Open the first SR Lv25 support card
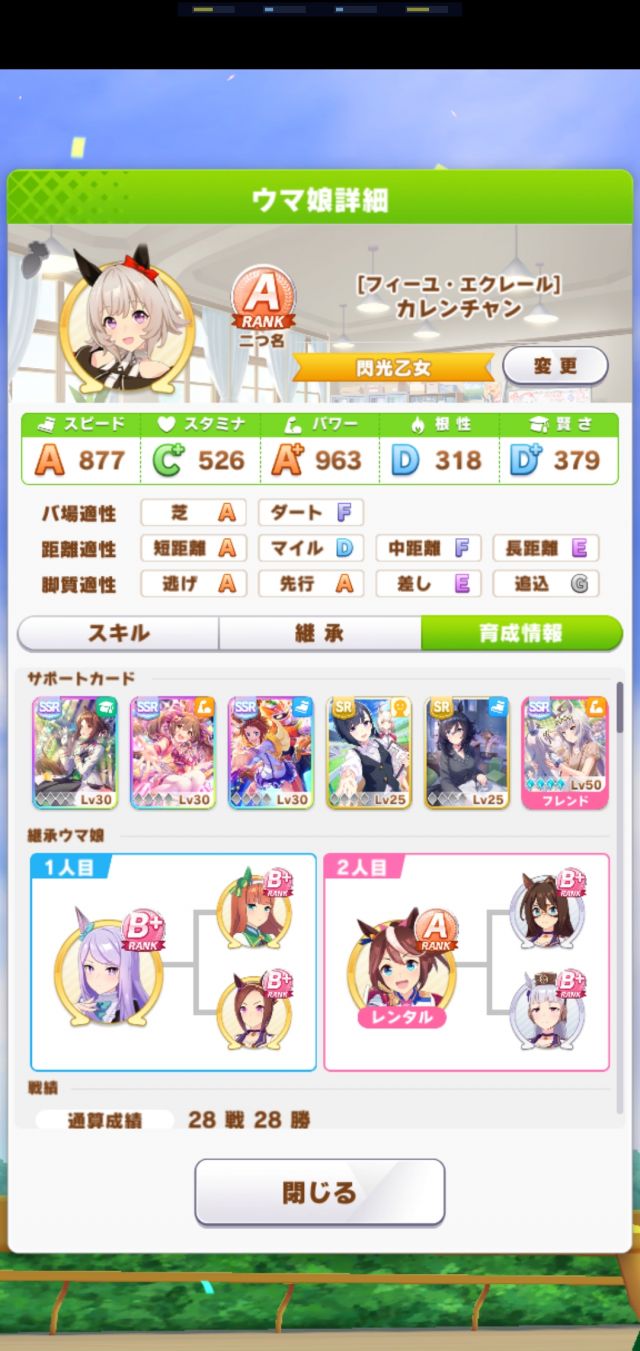Viewport: 640px width, 1351px height. click(369, 752)
